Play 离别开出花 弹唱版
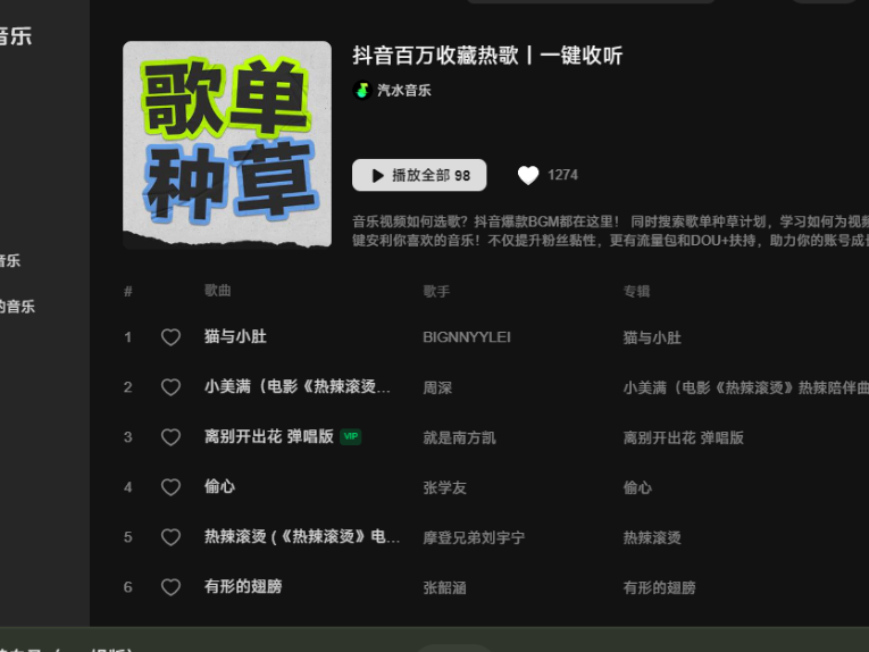Screen dimensions: 869x652 [268, 437]
